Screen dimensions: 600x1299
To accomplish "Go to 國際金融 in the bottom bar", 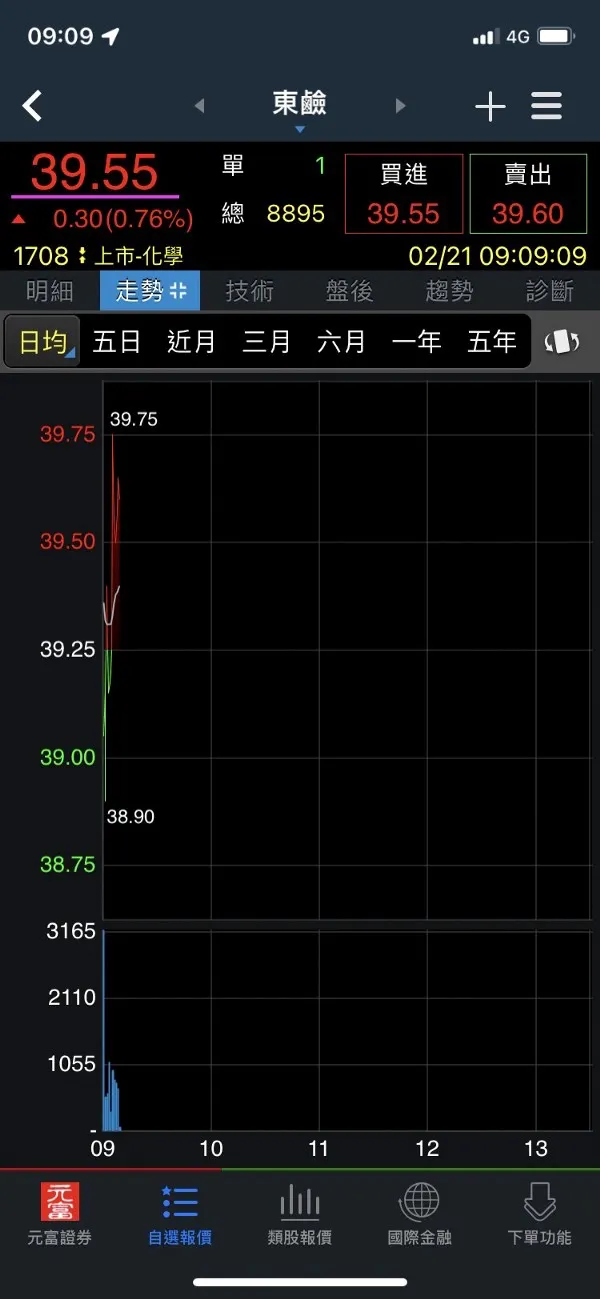I will point(420,1214).
